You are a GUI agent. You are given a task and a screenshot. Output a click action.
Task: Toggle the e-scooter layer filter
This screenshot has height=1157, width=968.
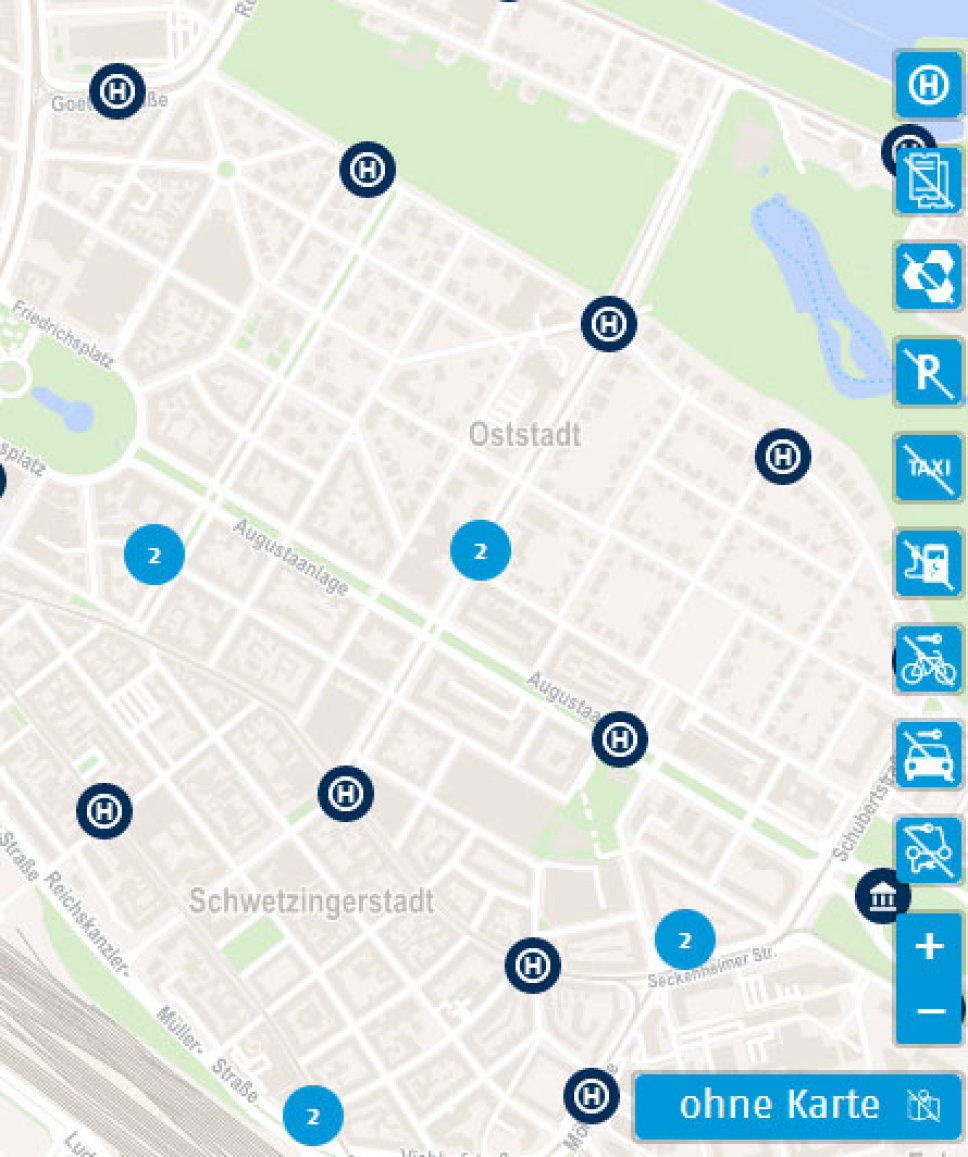[x=928, y=851]
